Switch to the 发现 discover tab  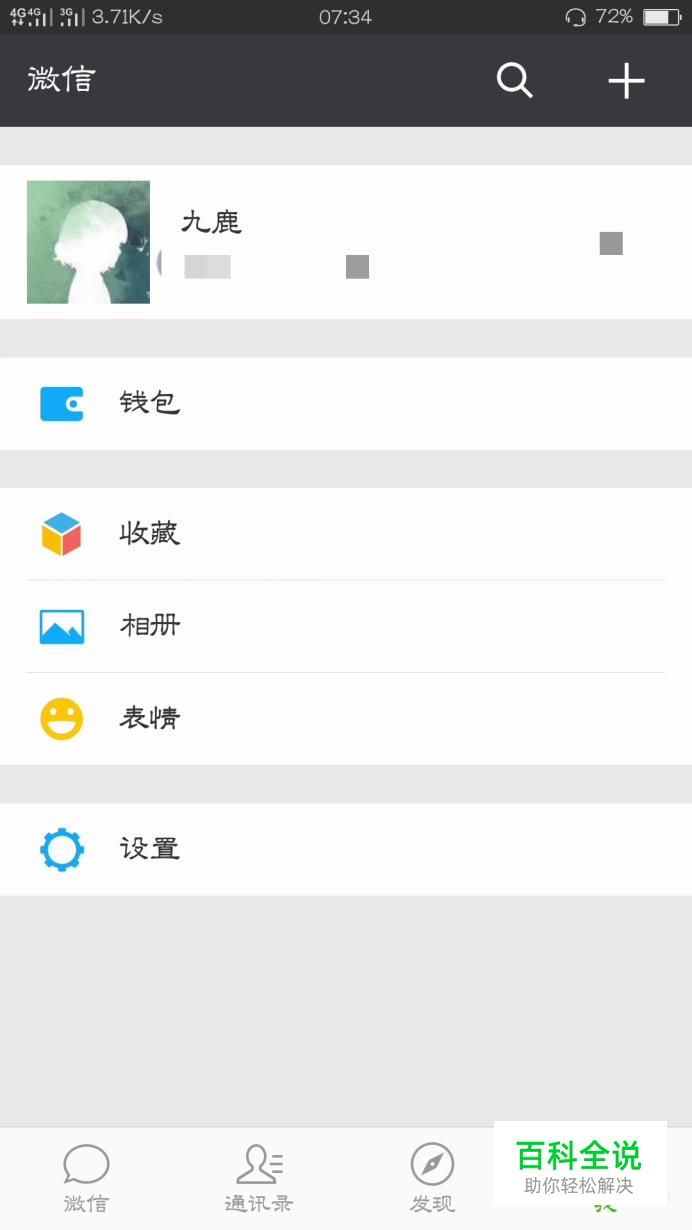tap(432, 1179)
